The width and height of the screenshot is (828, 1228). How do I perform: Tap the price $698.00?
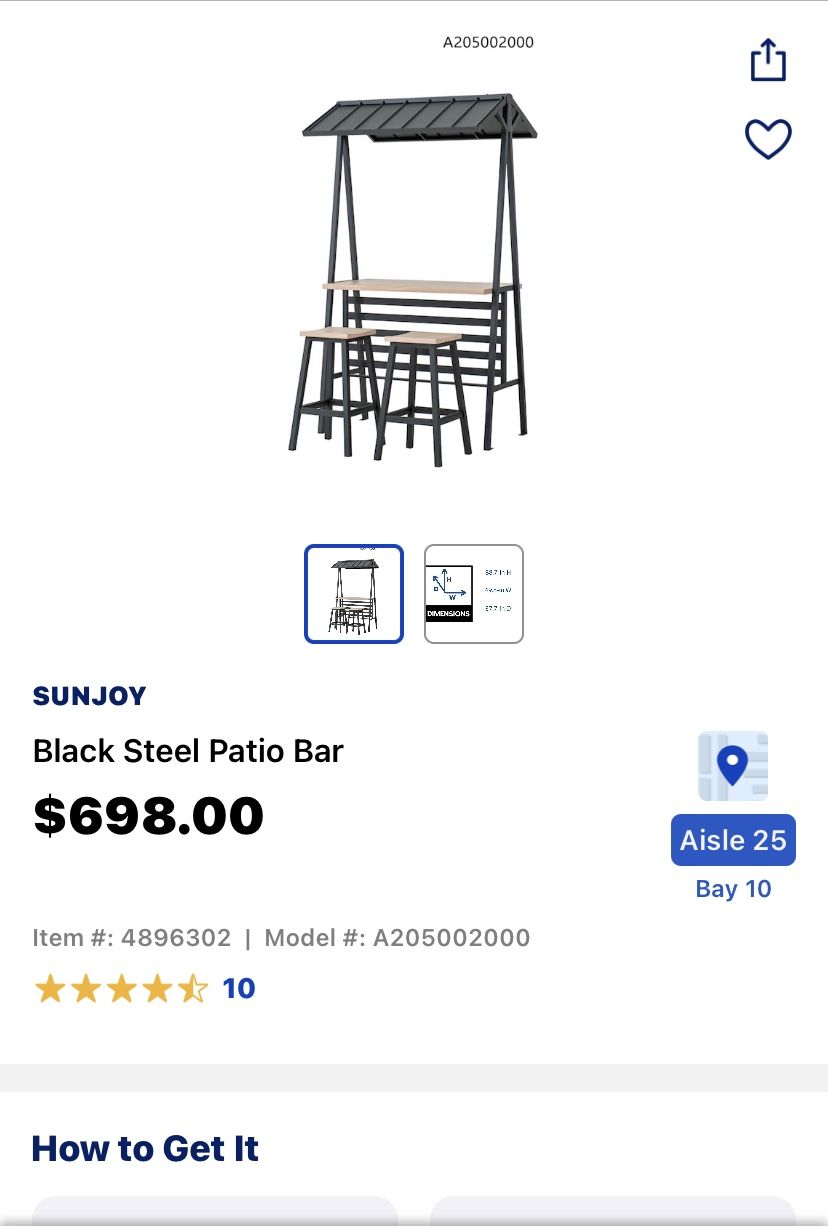[x=148, y=816]
